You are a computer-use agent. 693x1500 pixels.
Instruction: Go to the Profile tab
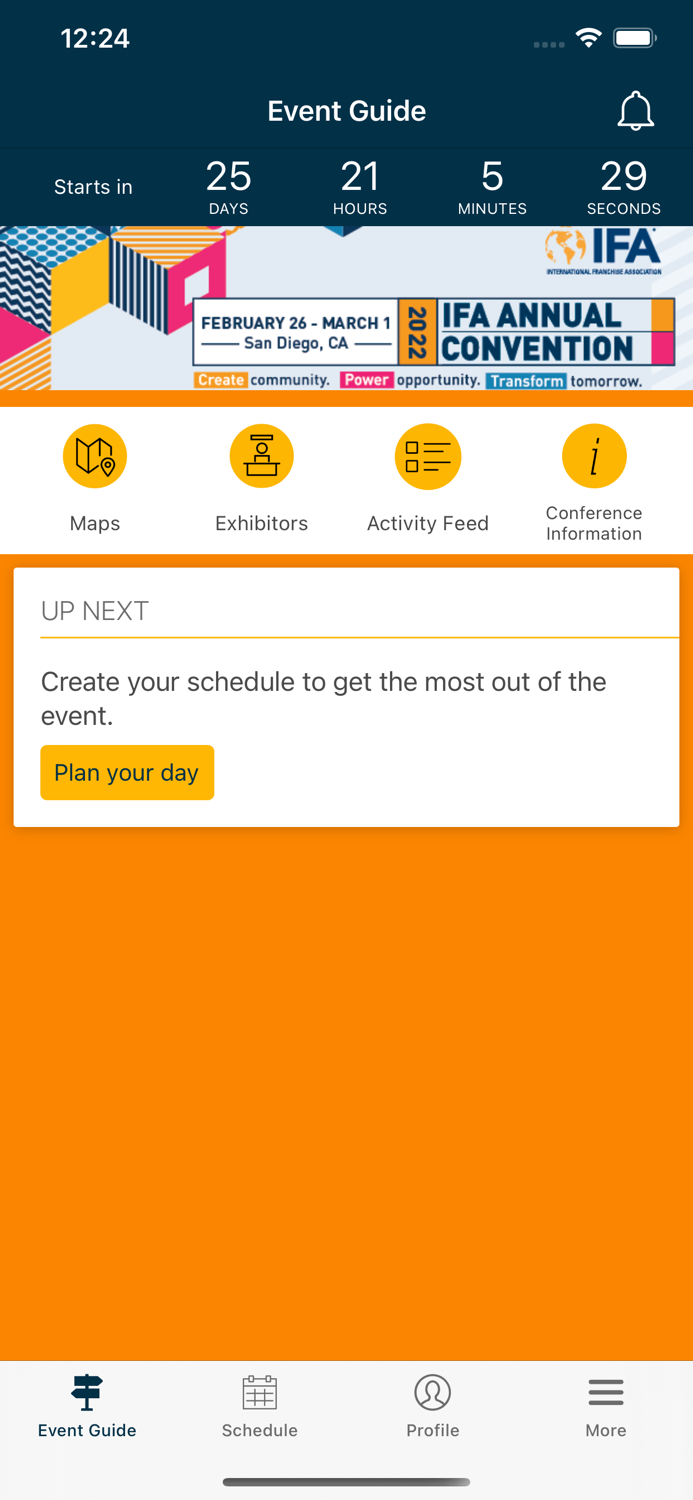click(x=433, y=1407)
